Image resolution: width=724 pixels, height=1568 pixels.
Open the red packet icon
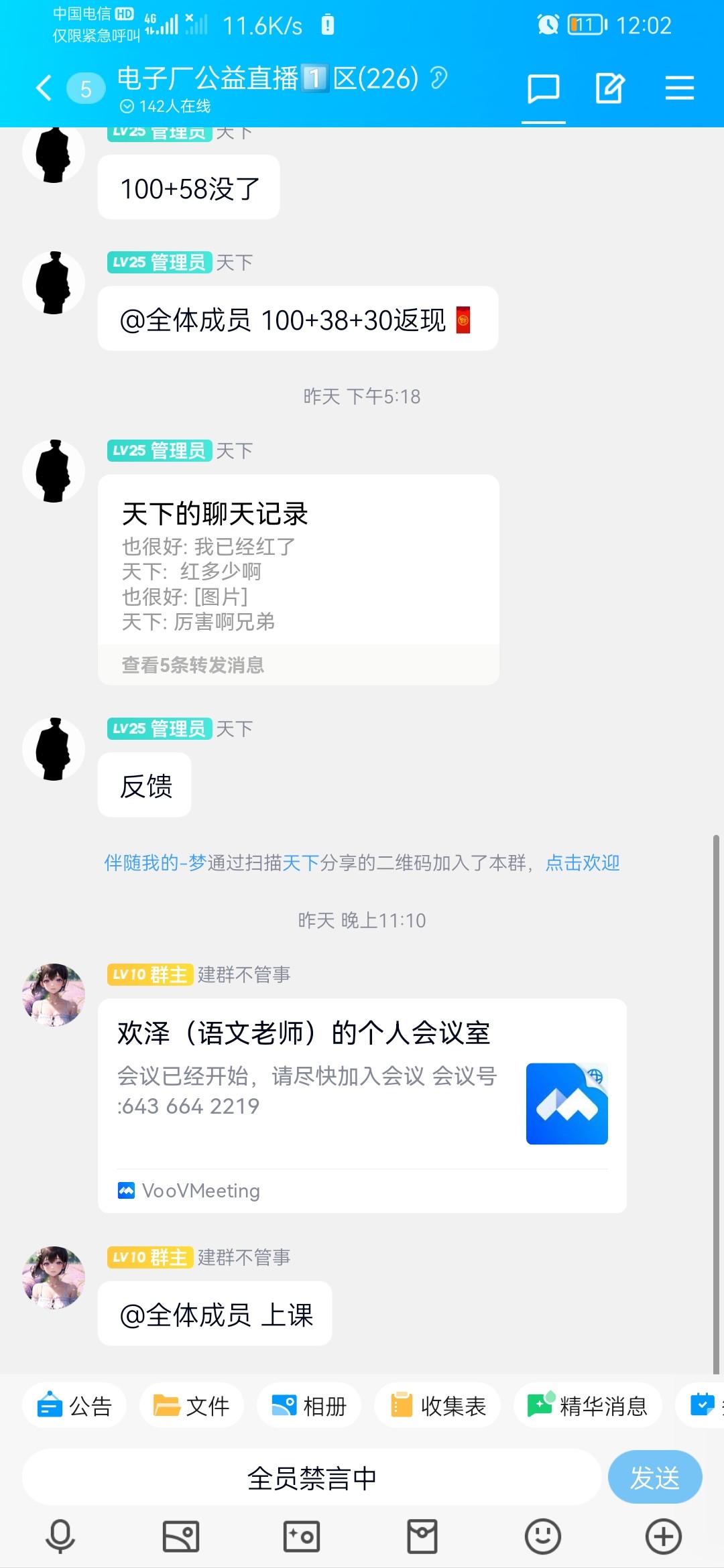(422, 1536)
